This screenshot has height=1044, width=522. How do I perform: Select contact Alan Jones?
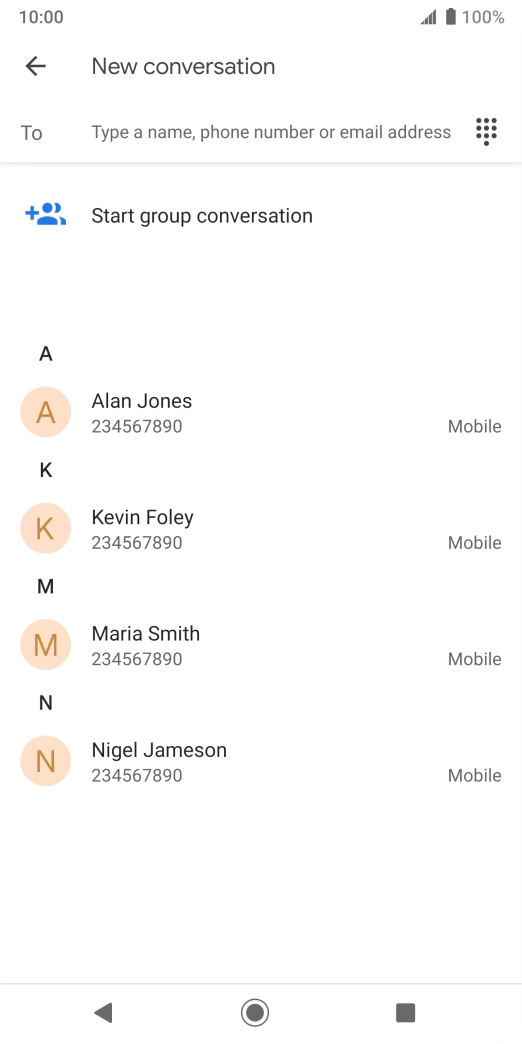tap(261, 413)
